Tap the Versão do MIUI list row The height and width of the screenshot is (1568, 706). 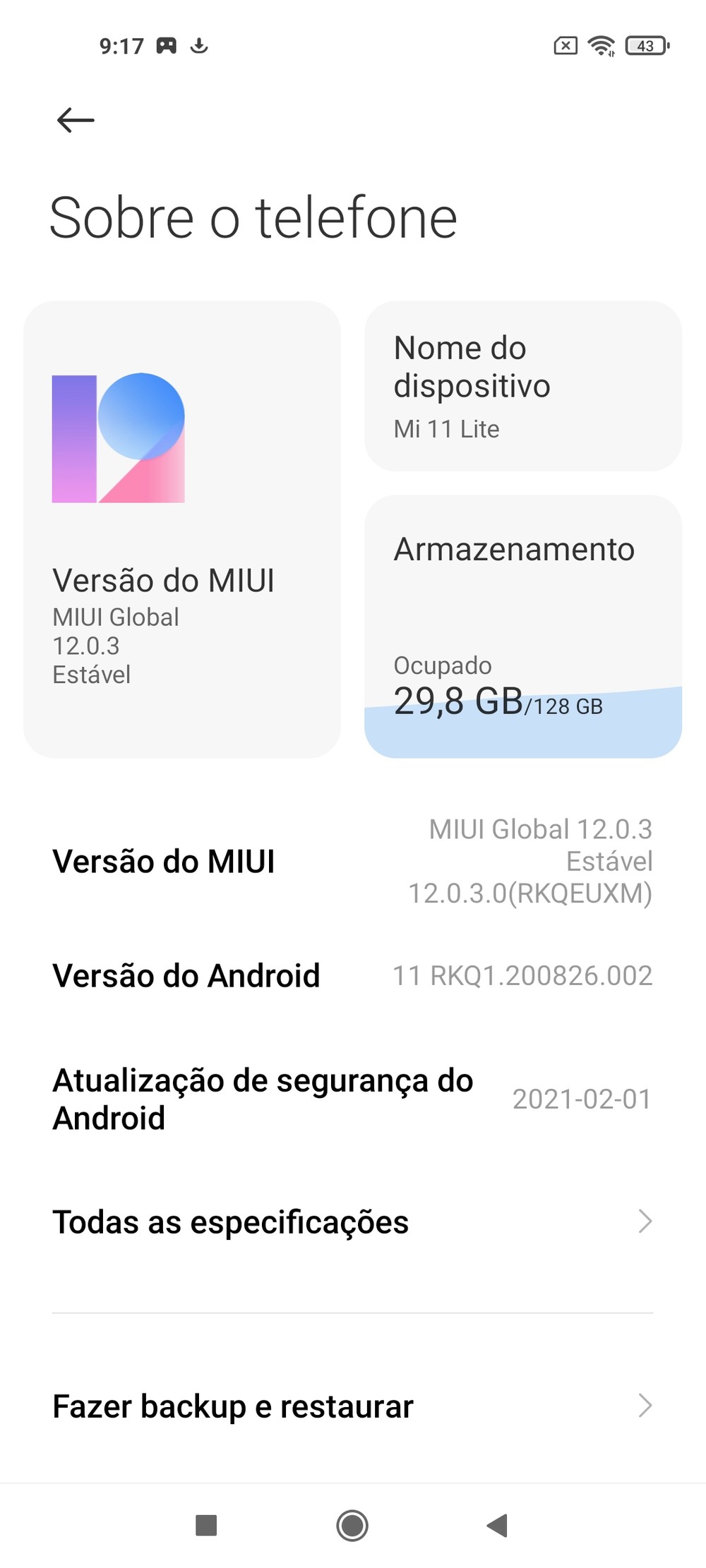tap(352, 862)
